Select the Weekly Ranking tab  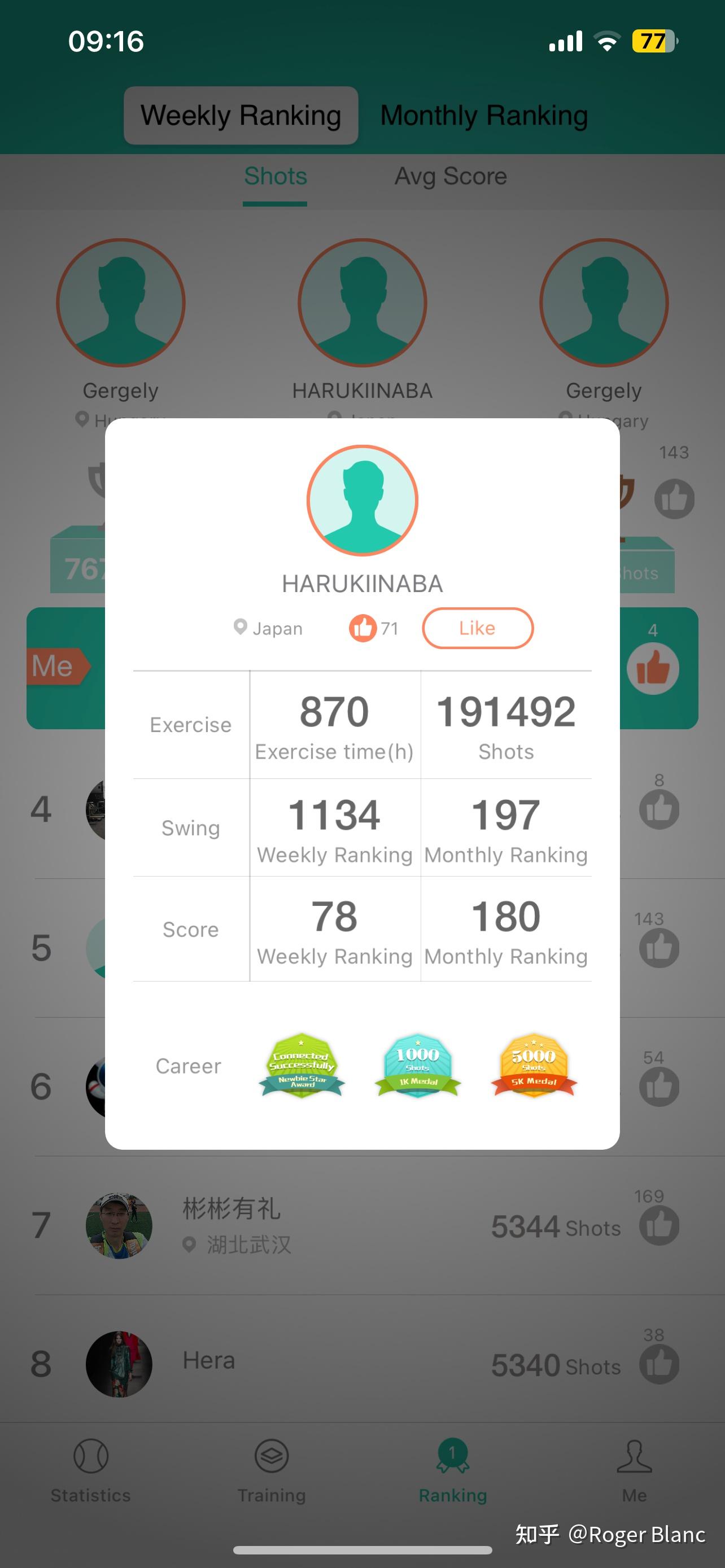241,116
